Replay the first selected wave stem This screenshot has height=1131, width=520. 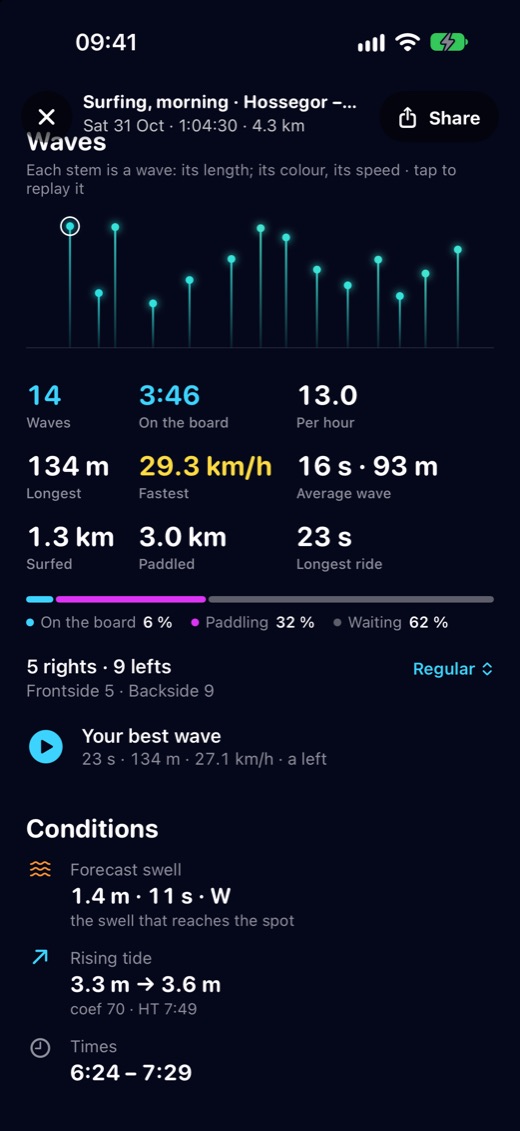click(70, 285)
